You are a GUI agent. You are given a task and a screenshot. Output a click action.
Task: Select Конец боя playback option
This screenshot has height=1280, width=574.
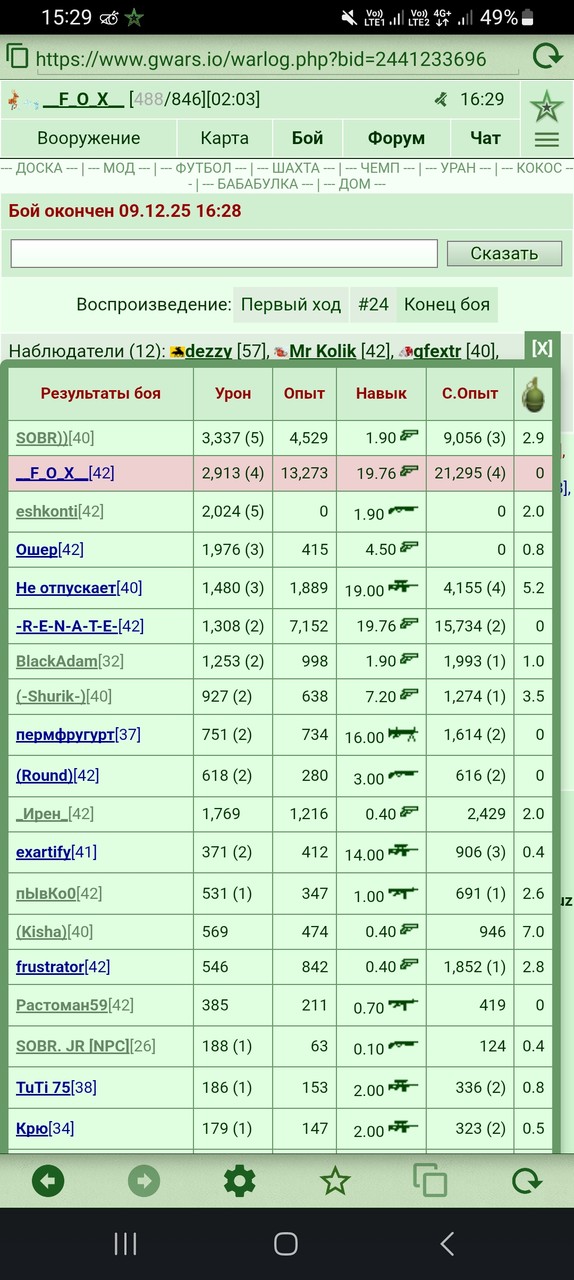coord(447,305)
